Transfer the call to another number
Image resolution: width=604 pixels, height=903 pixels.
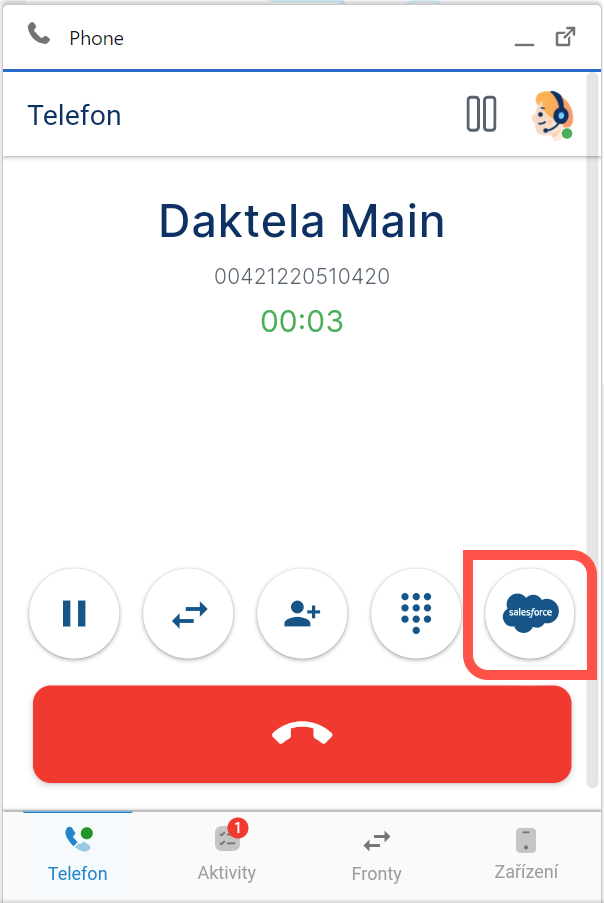point(188,613)
